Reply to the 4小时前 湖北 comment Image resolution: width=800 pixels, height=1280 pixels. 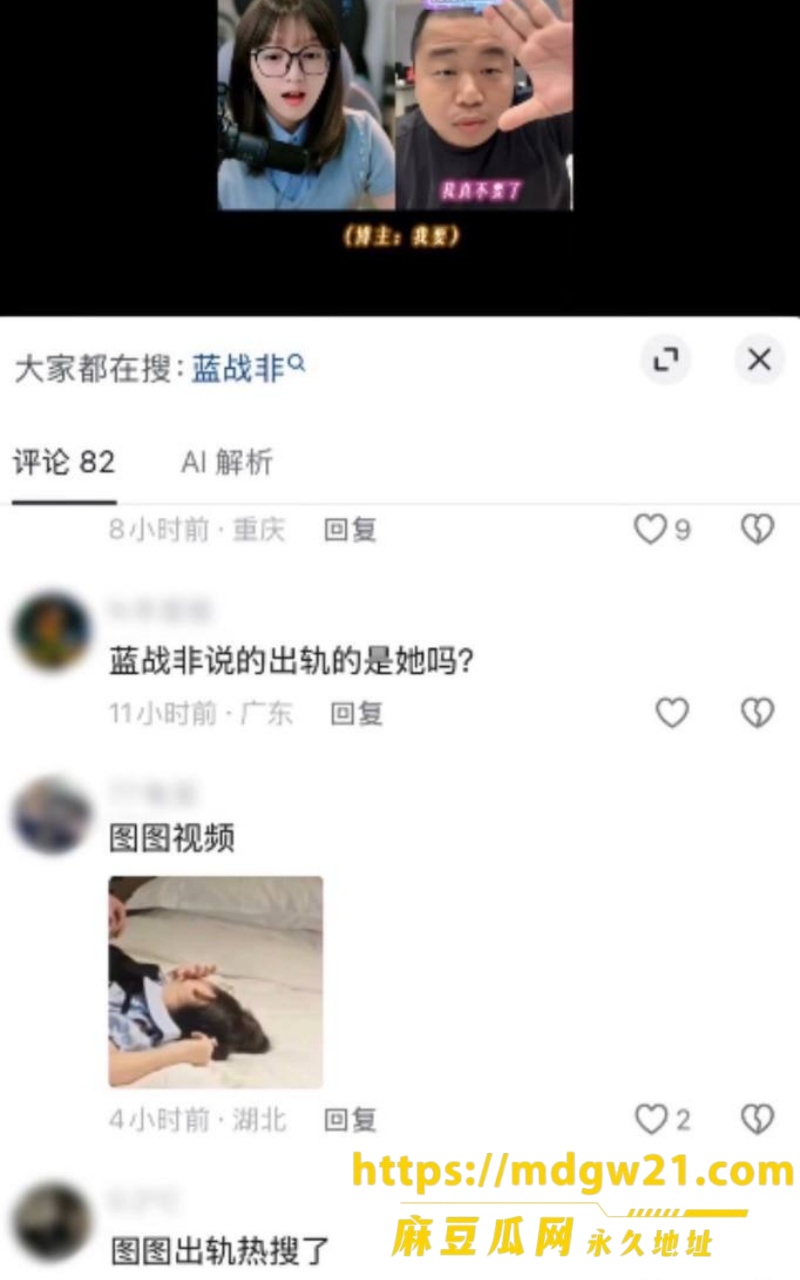[350, 1119]
